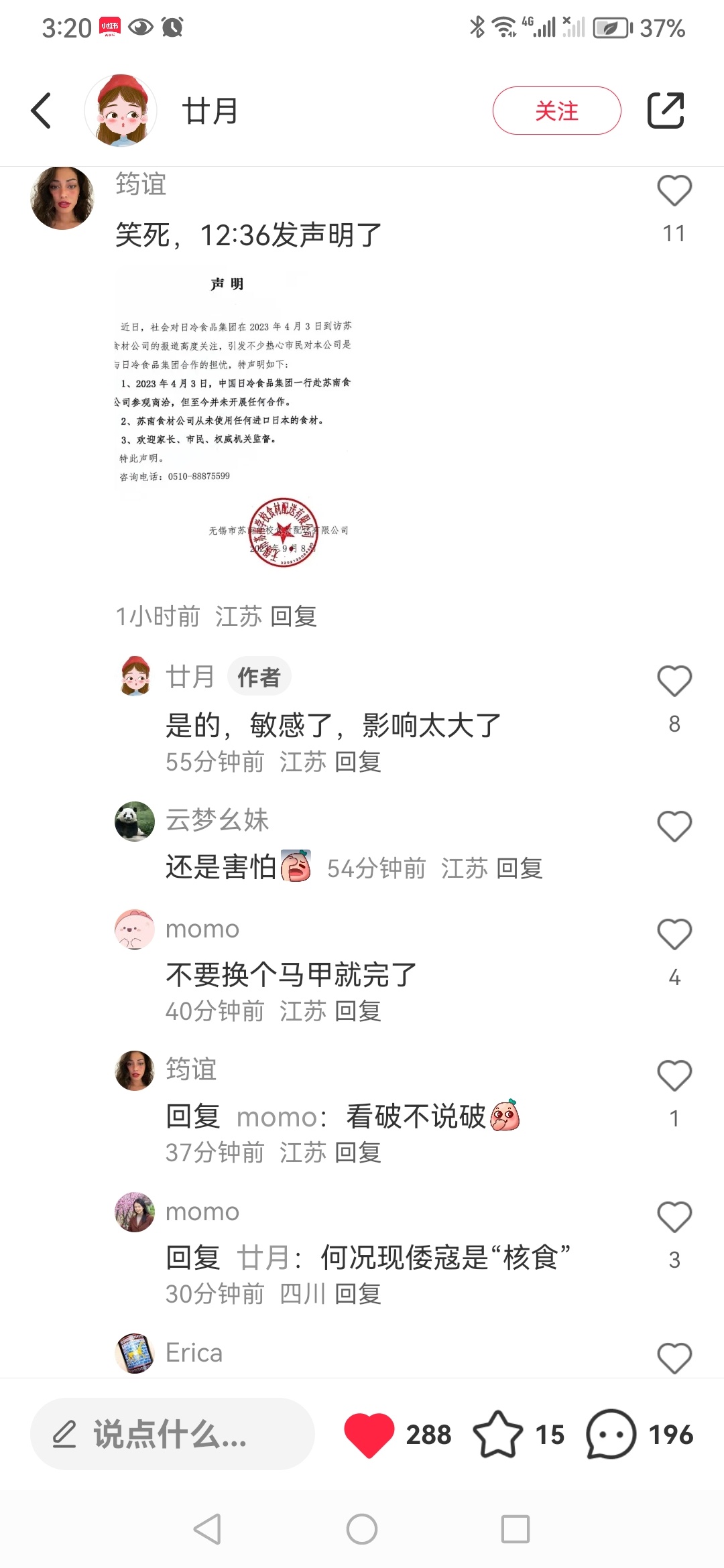Like 云梦幺妹's reply 还是害怕
The height and width of the screenshot is (1568, 724).
tap(674, 826)
